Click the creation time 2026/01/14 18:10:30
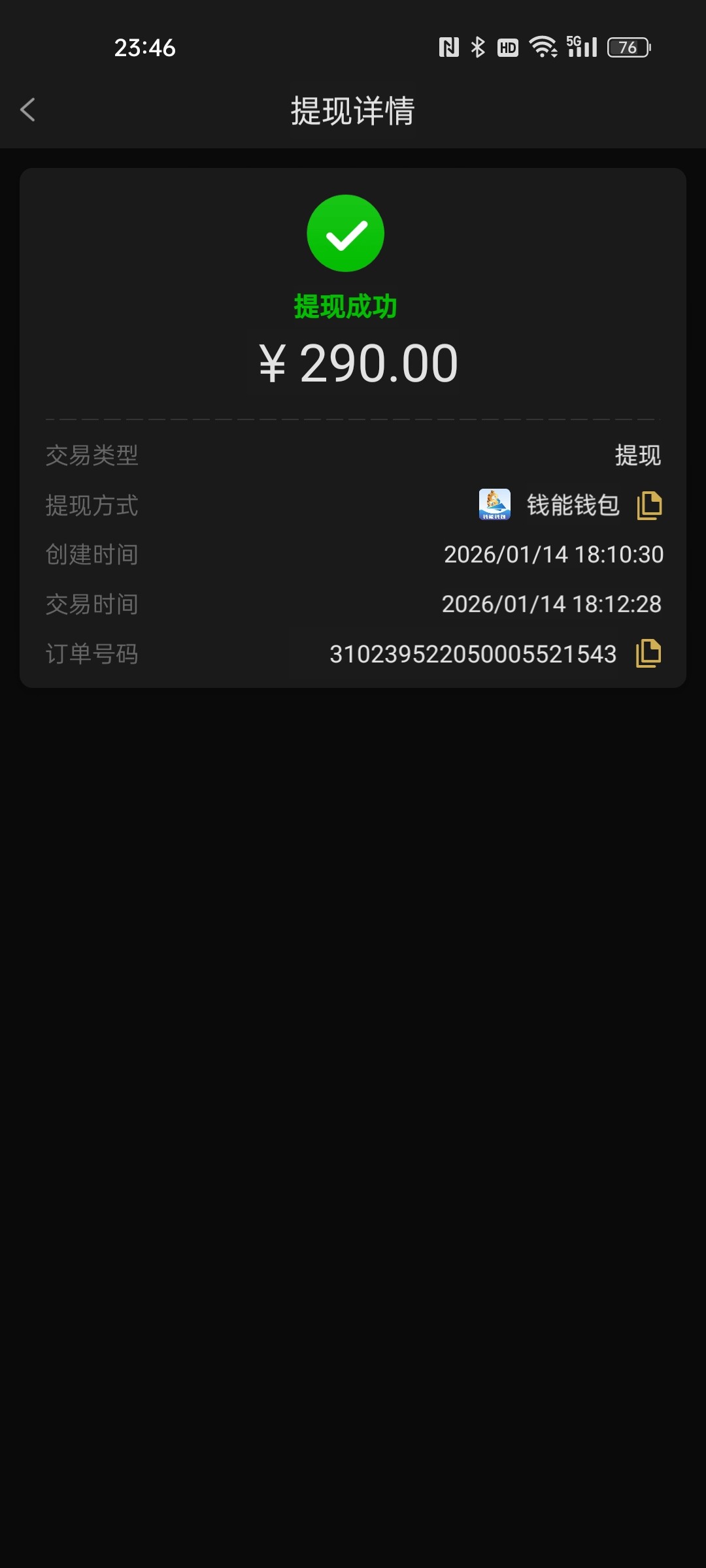706x1568 pixels. pyautogui.click(x=554, y=554)
